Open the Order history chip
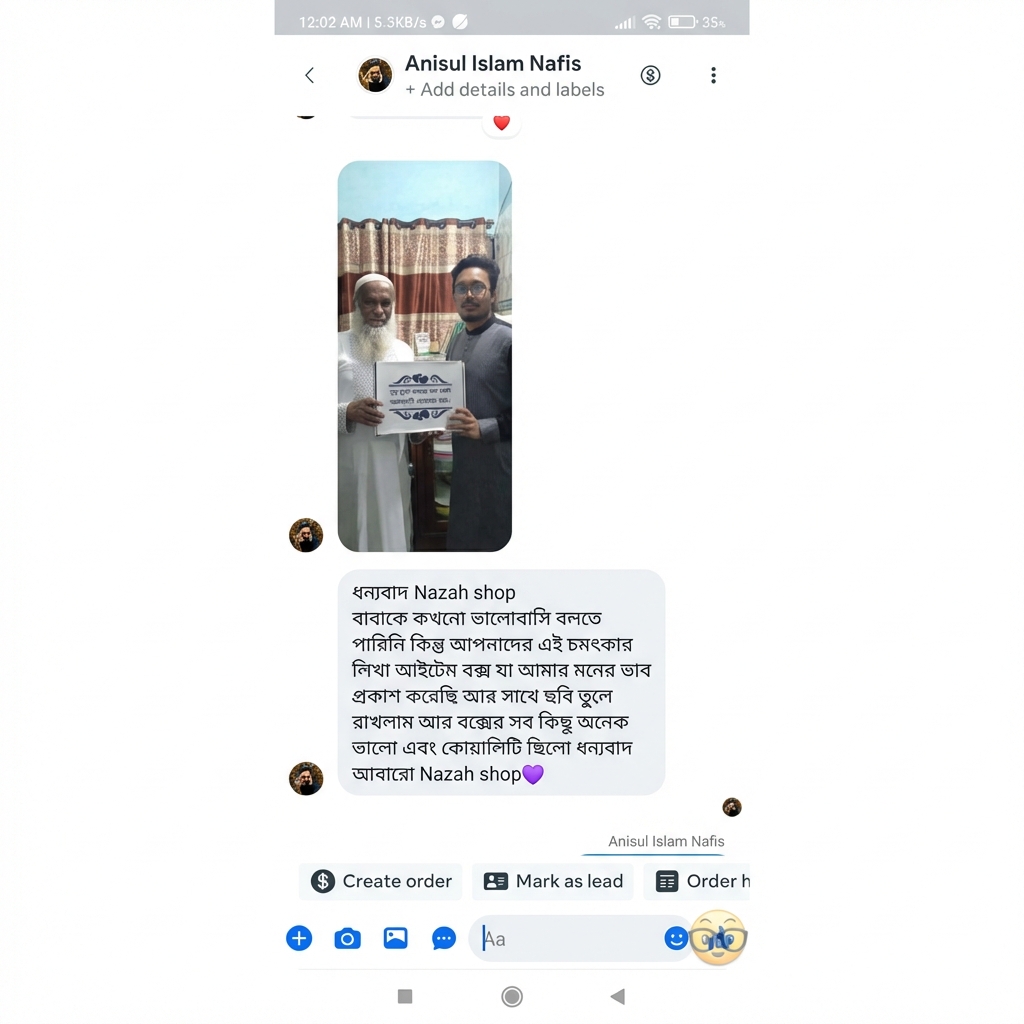Screen dimensions: 1024x1024 (x=700, y=881)
